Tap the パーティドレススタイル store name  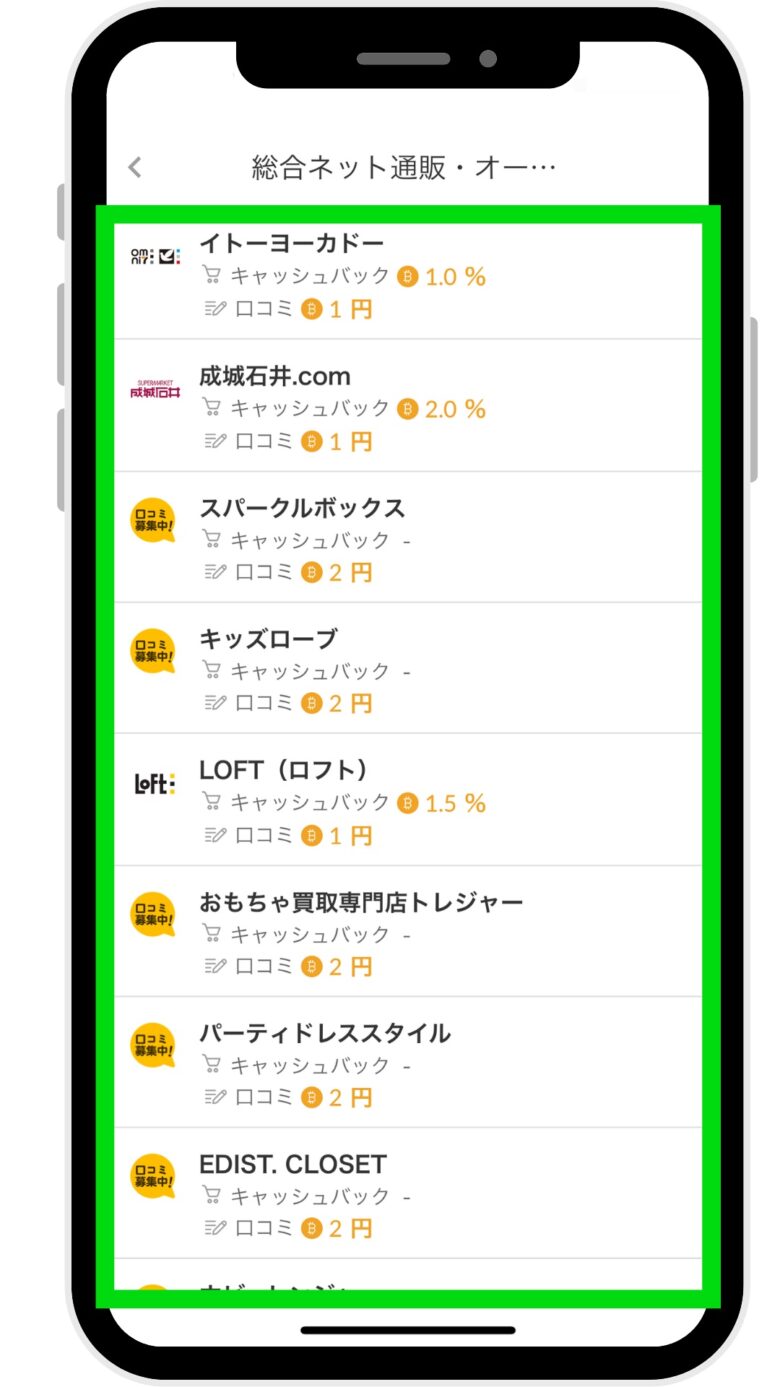[320, 1032]
